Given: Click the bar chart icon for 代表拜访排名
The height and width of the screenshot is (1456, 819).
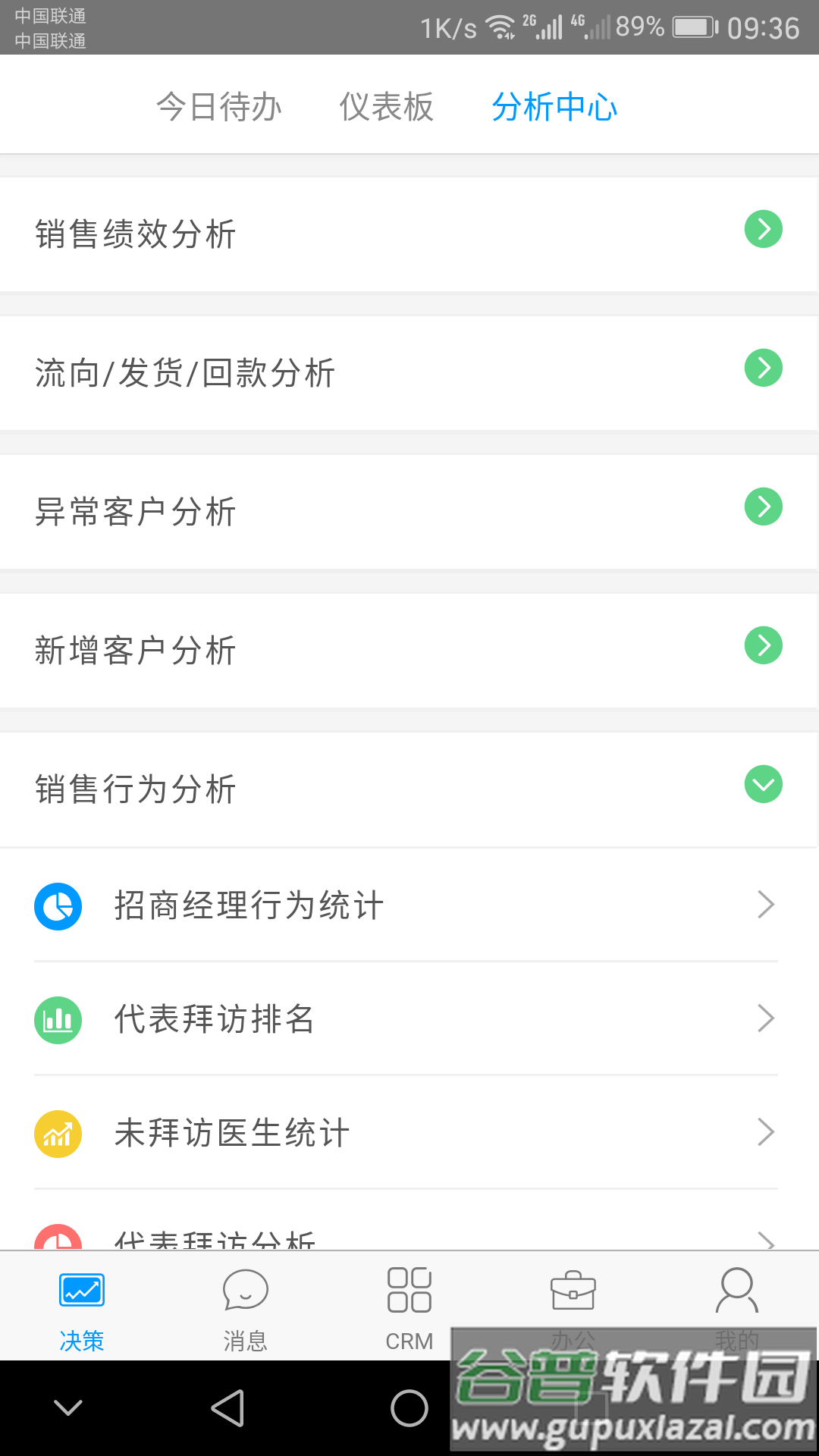Looking at the screenshot, I should (57, 1020).
